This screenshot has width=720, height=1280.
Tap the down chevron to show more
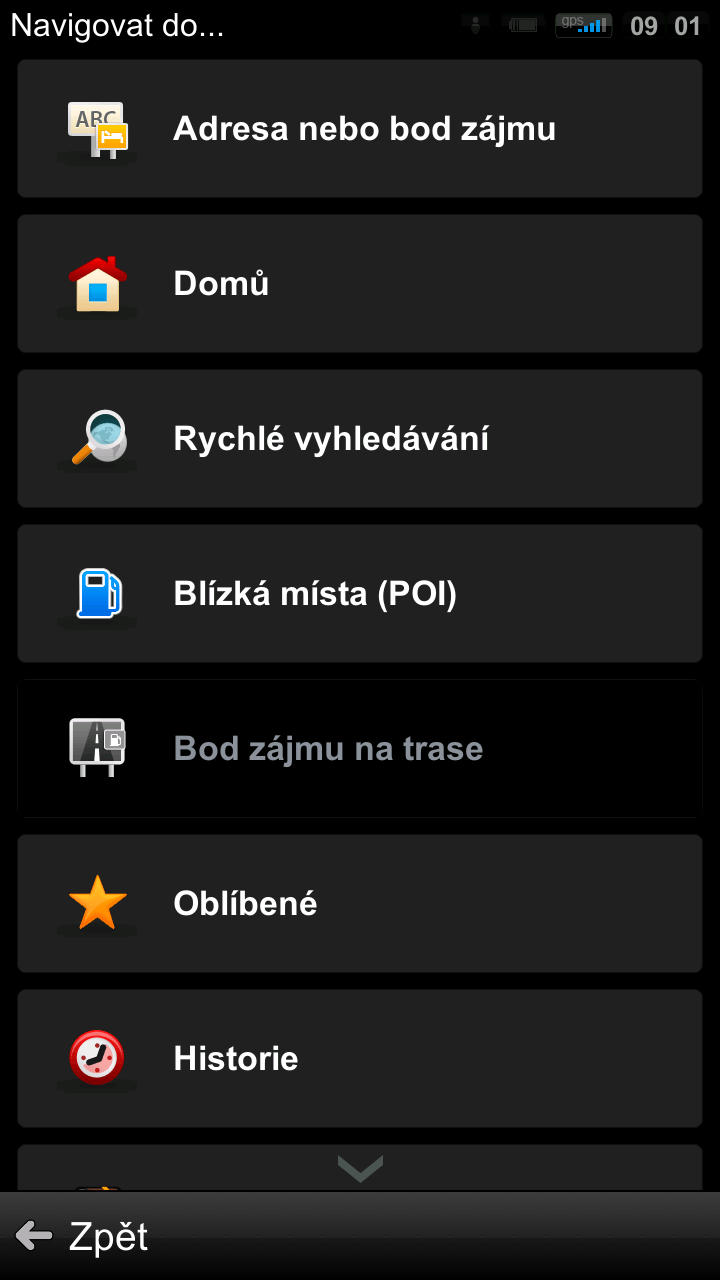tap(360, 1168)
